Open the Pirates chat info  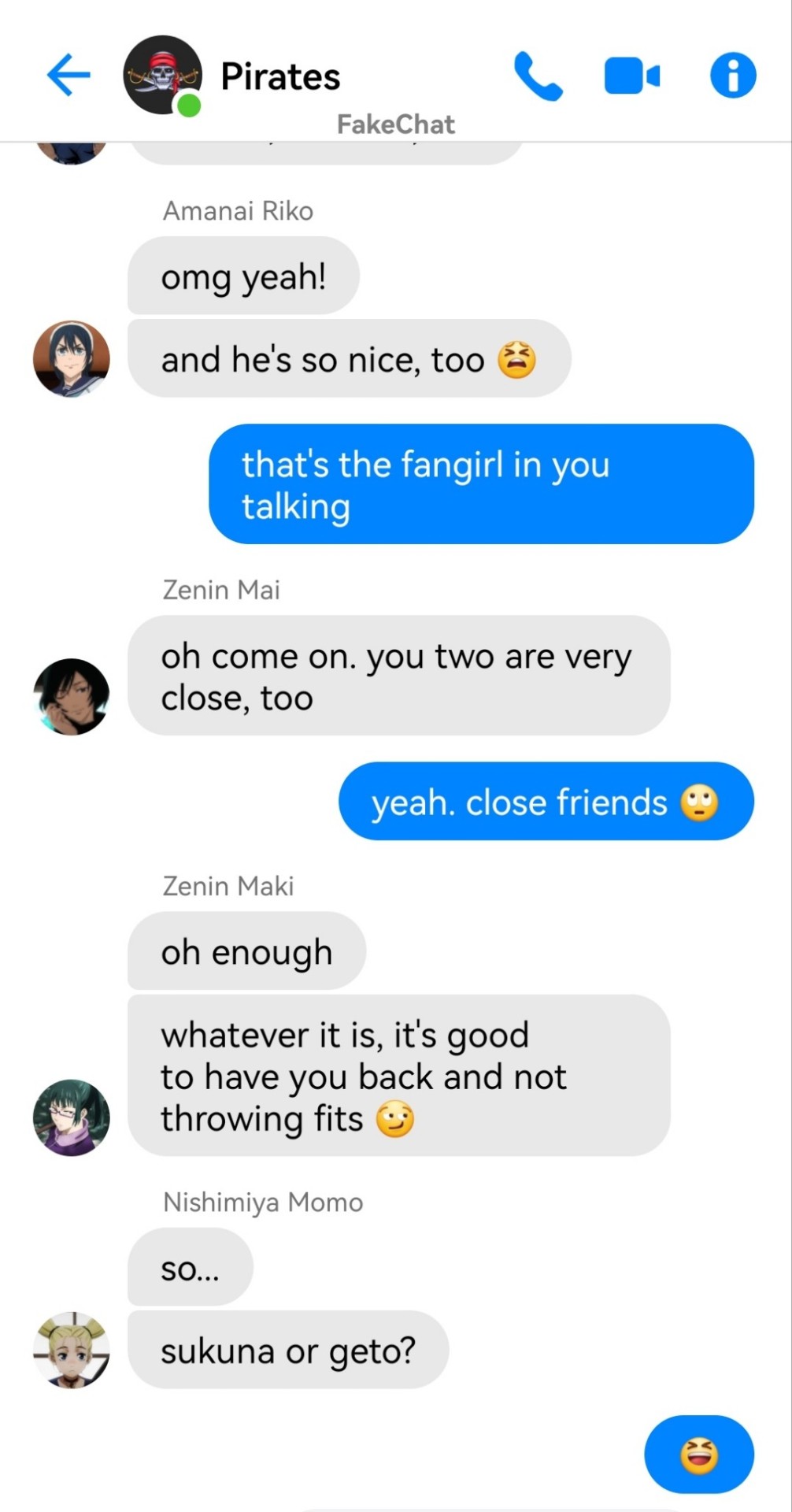pyautogui.click(x=733, y=76)
